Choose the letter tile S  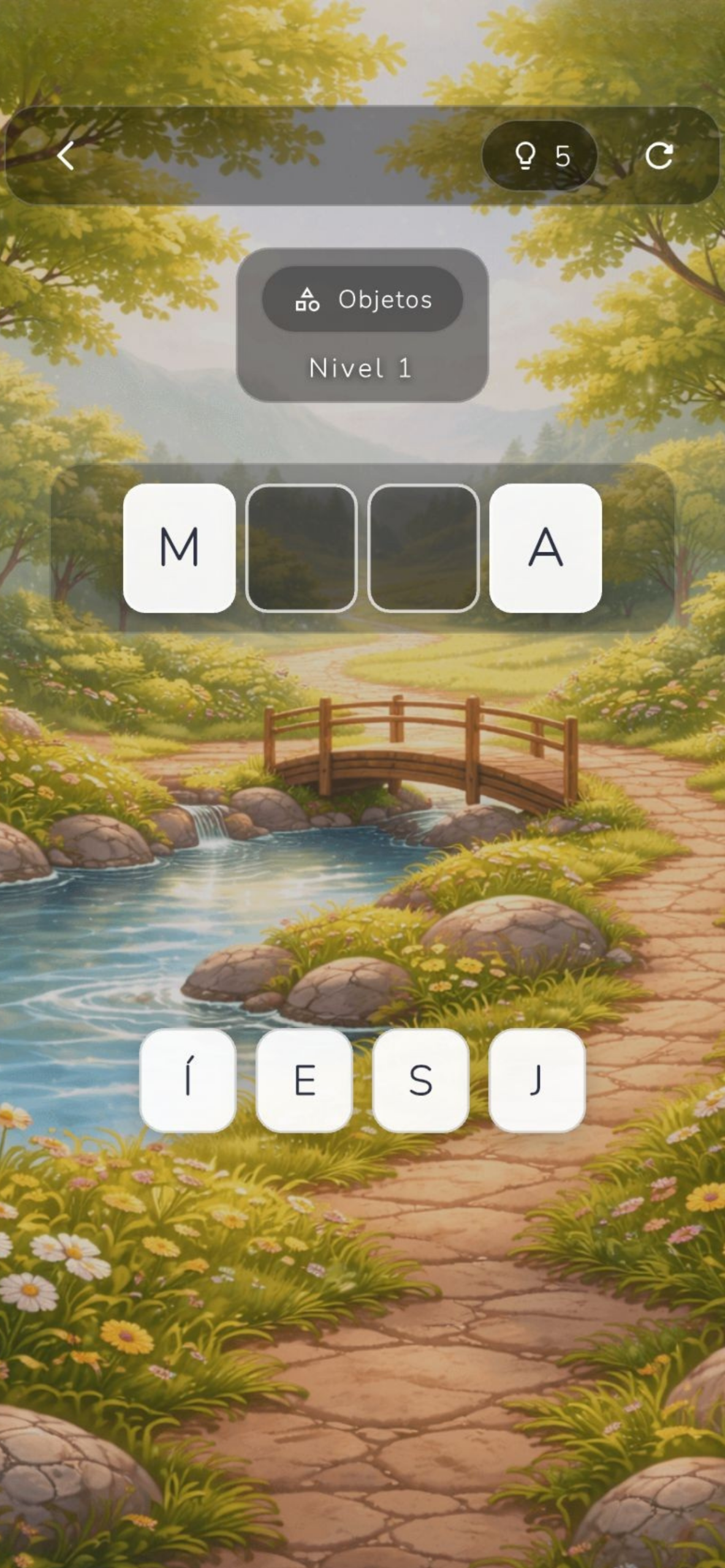420,1080
